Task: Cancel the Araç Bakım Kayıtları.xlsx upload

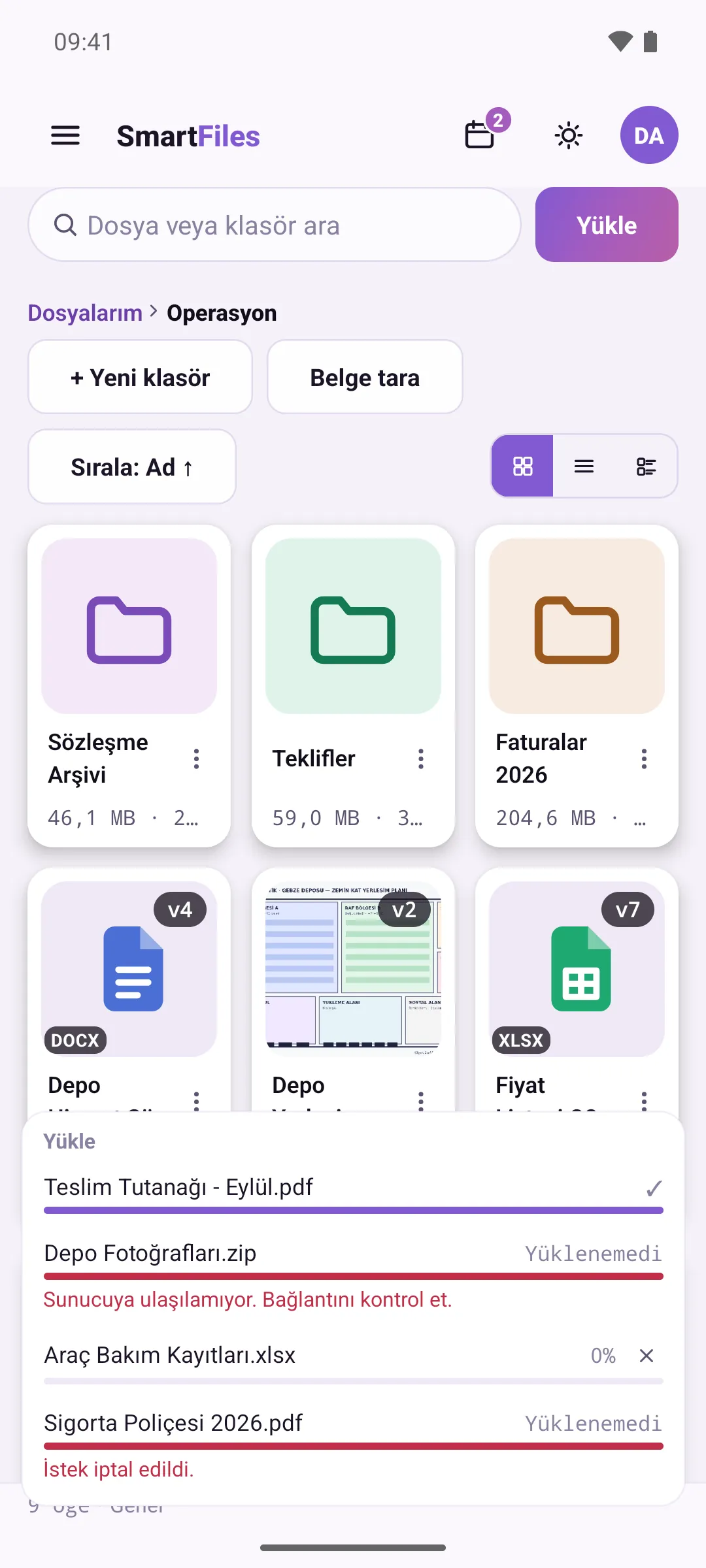Action: [x=647, y=1356]
